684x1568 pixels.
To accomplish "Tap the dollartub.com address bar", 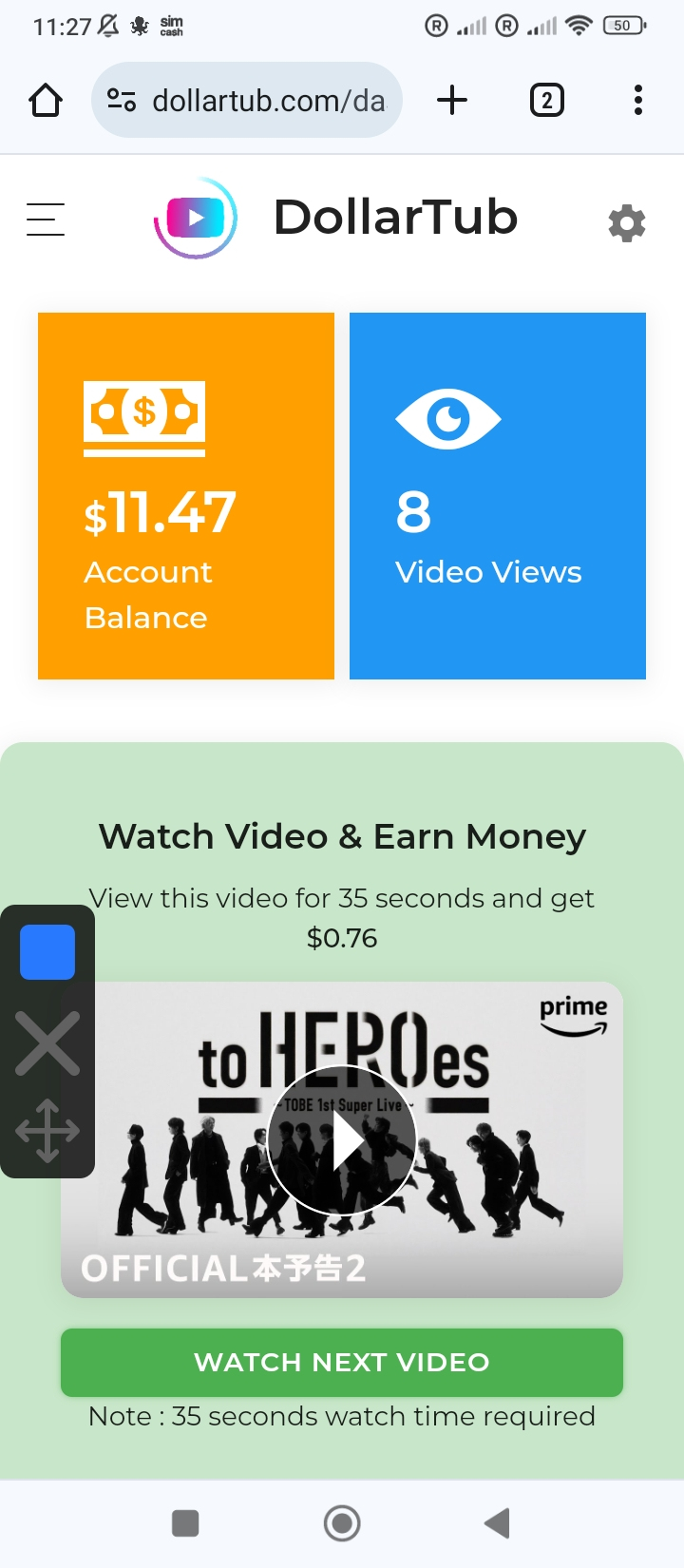I will [x=247, y=100].
